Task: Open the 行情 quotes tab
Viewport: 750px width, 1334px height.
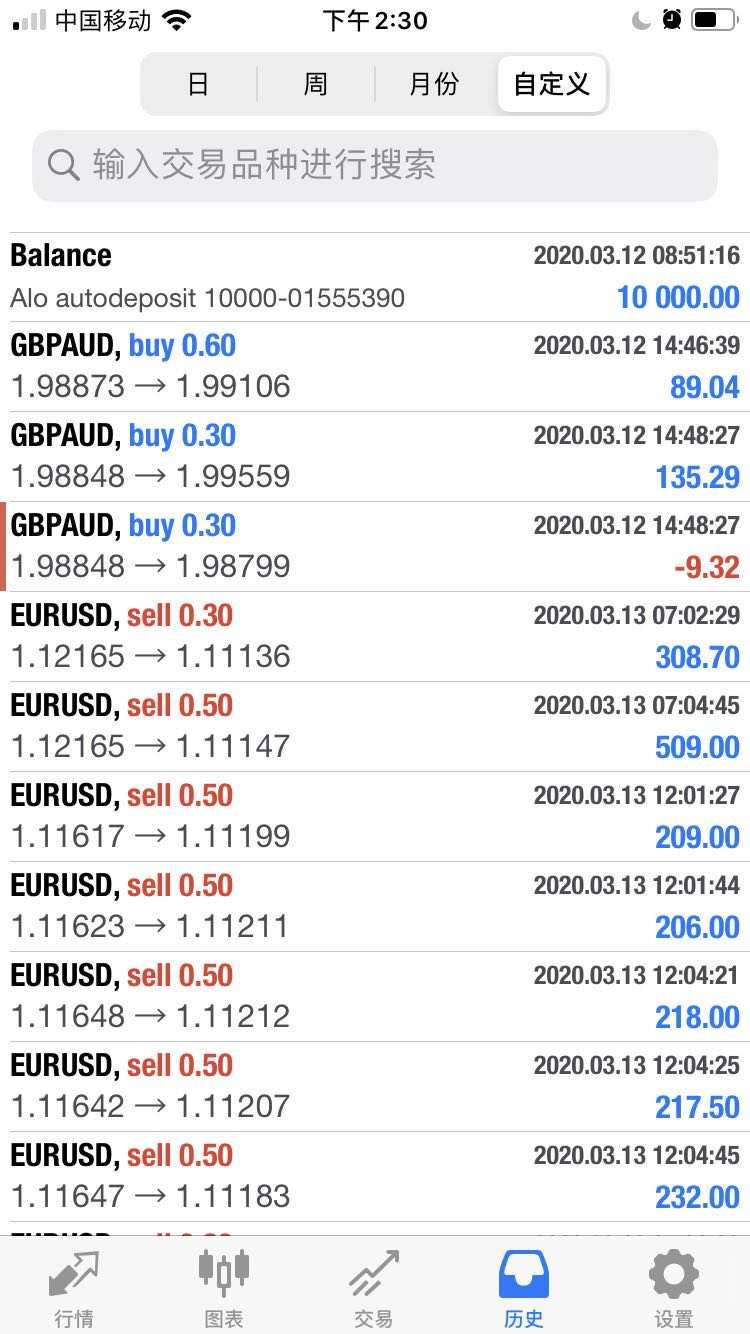Action: pyautogui.click(x=74, y=1287)
